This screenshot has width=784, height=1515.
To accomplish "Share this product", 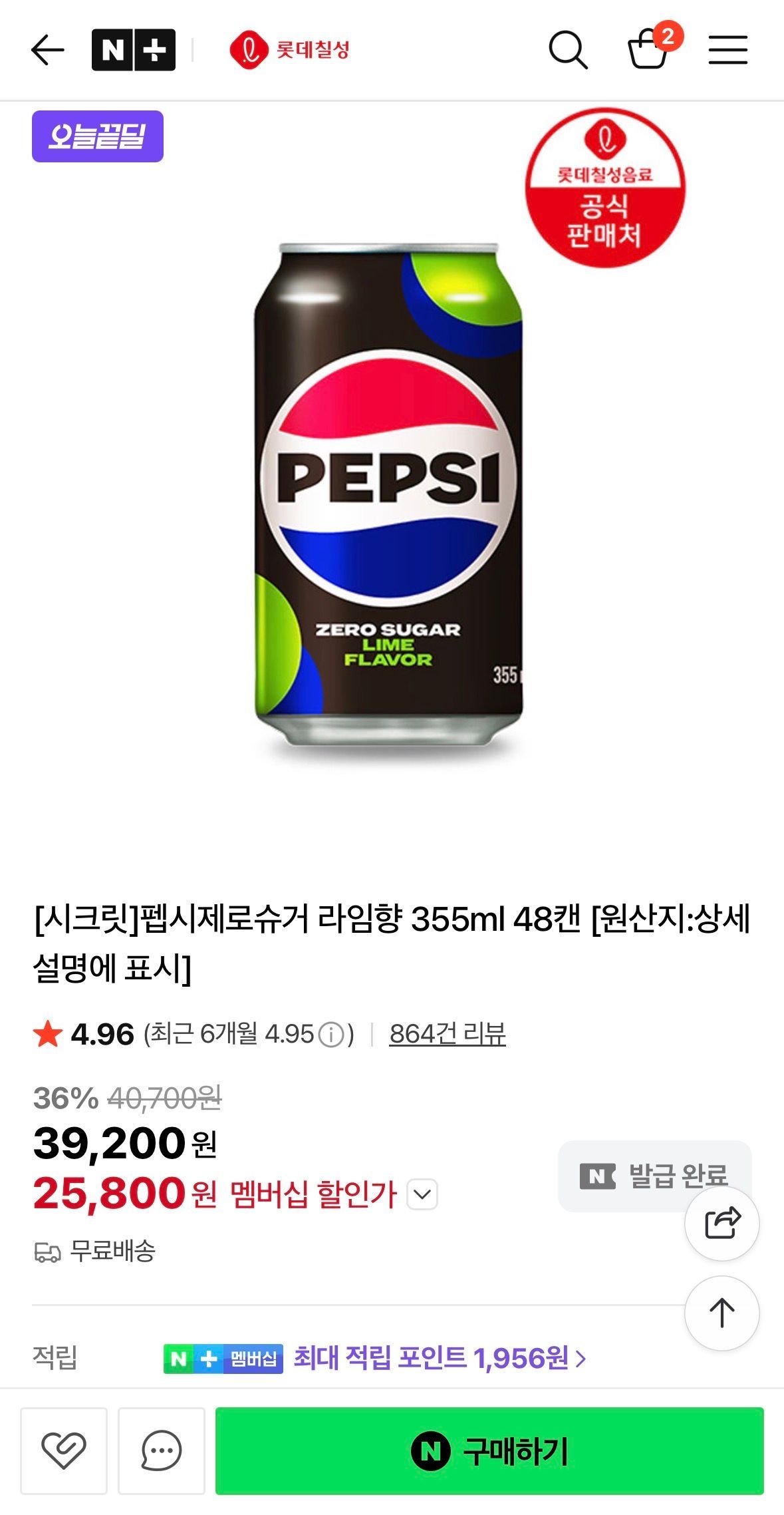I will [x=722, y=1223].
